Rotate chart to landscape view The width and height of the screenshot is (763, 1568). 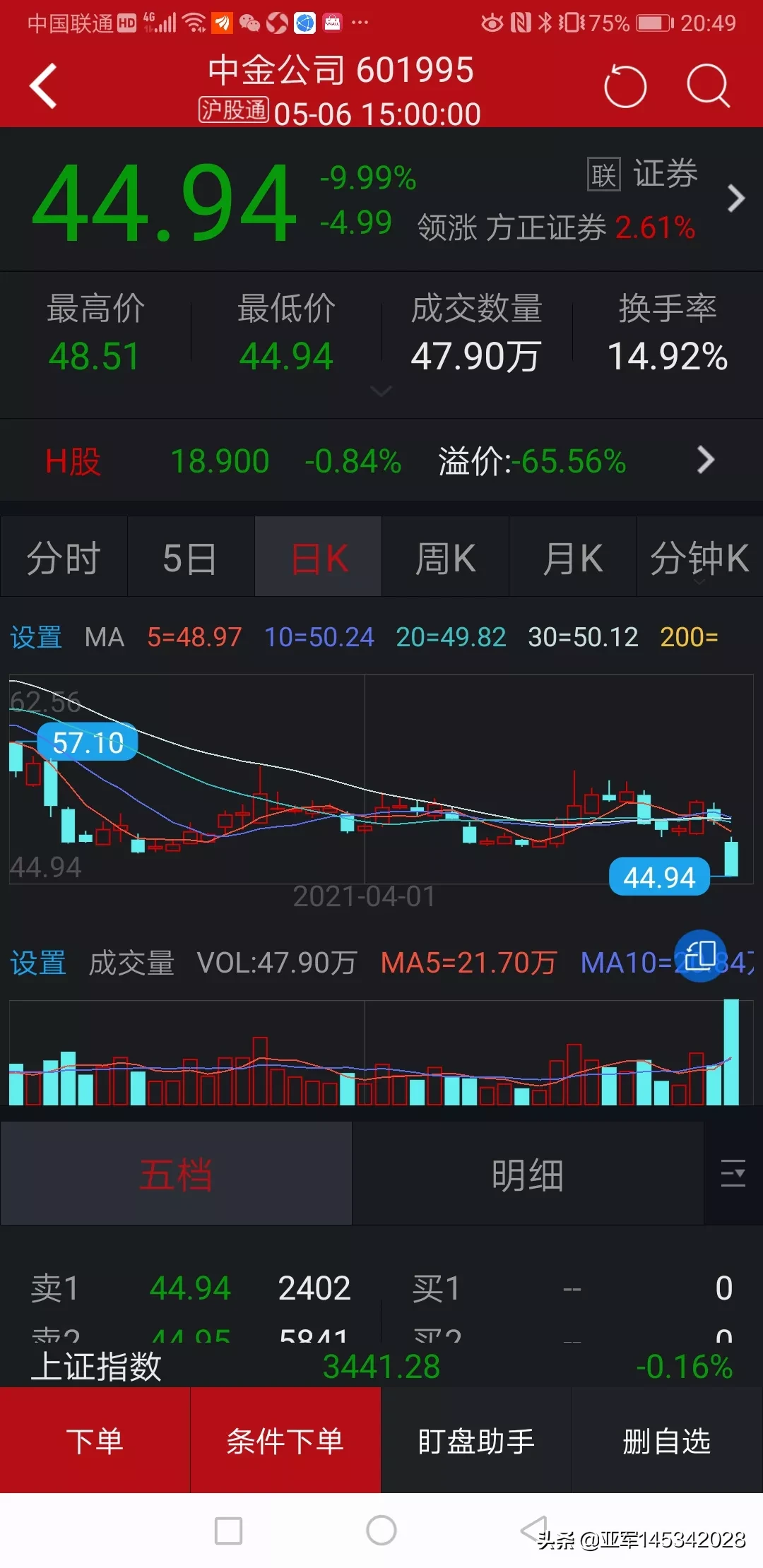coord(699,956)
